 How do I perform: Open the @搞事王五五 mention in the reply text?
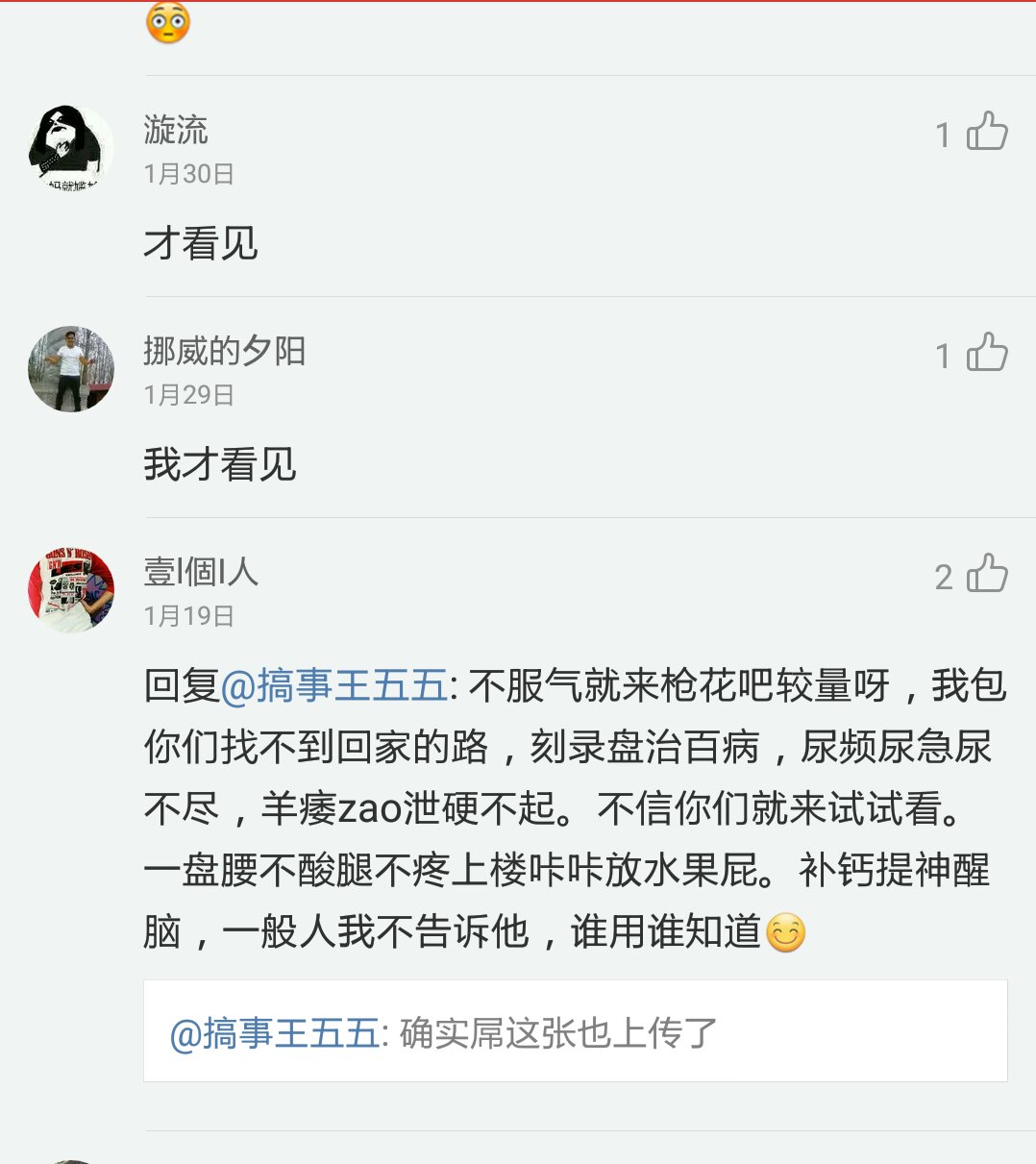click(333, 686)
